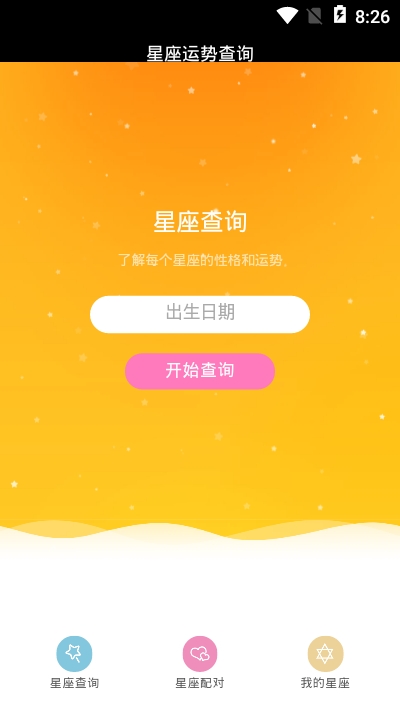Switch to the 星座查询 tab

[74, 662]
